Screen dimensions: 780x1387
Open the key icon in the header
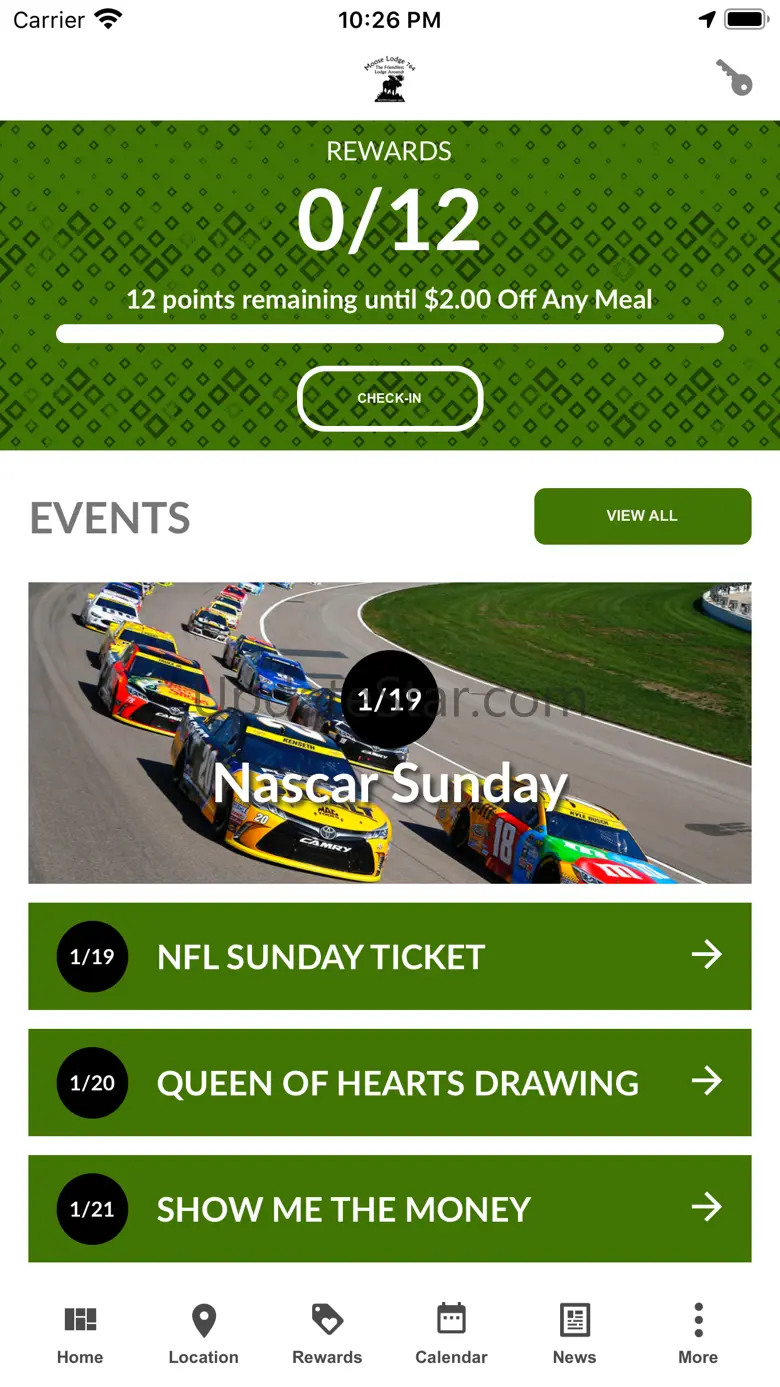click(x=735, y=78)
